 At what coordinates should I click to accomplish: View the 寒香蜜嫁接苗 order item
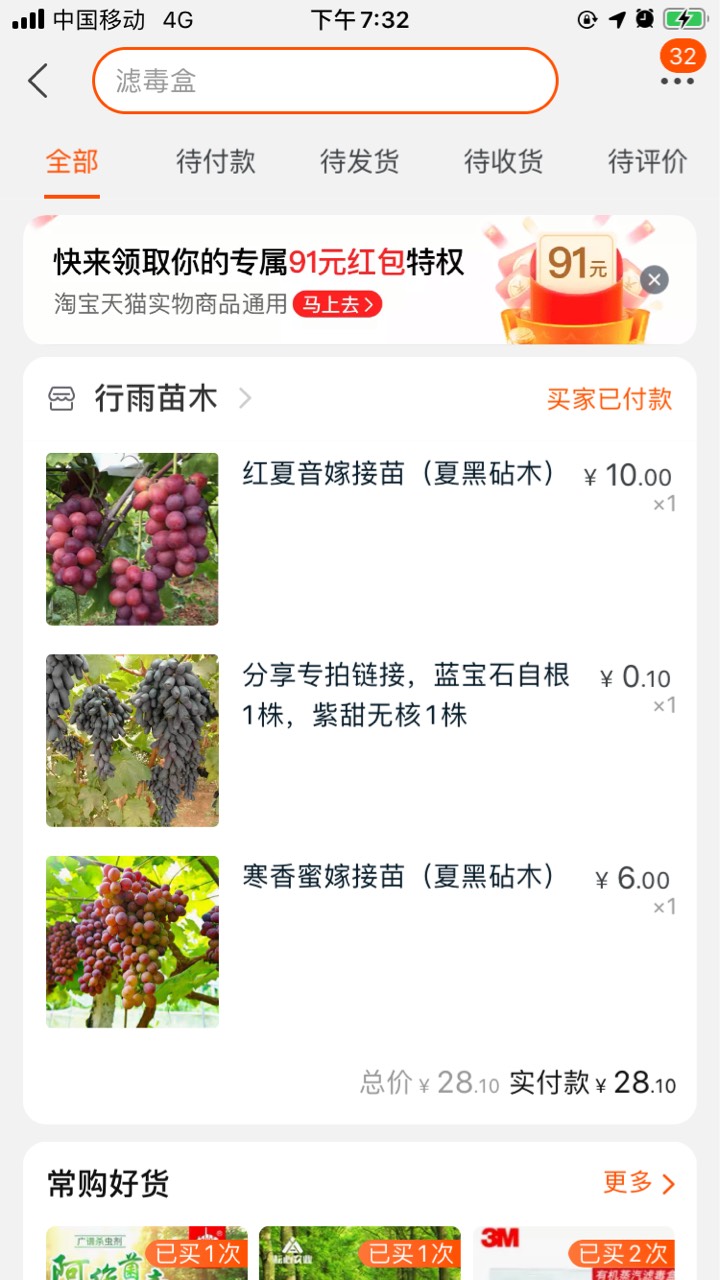click(x=398, y=877)
